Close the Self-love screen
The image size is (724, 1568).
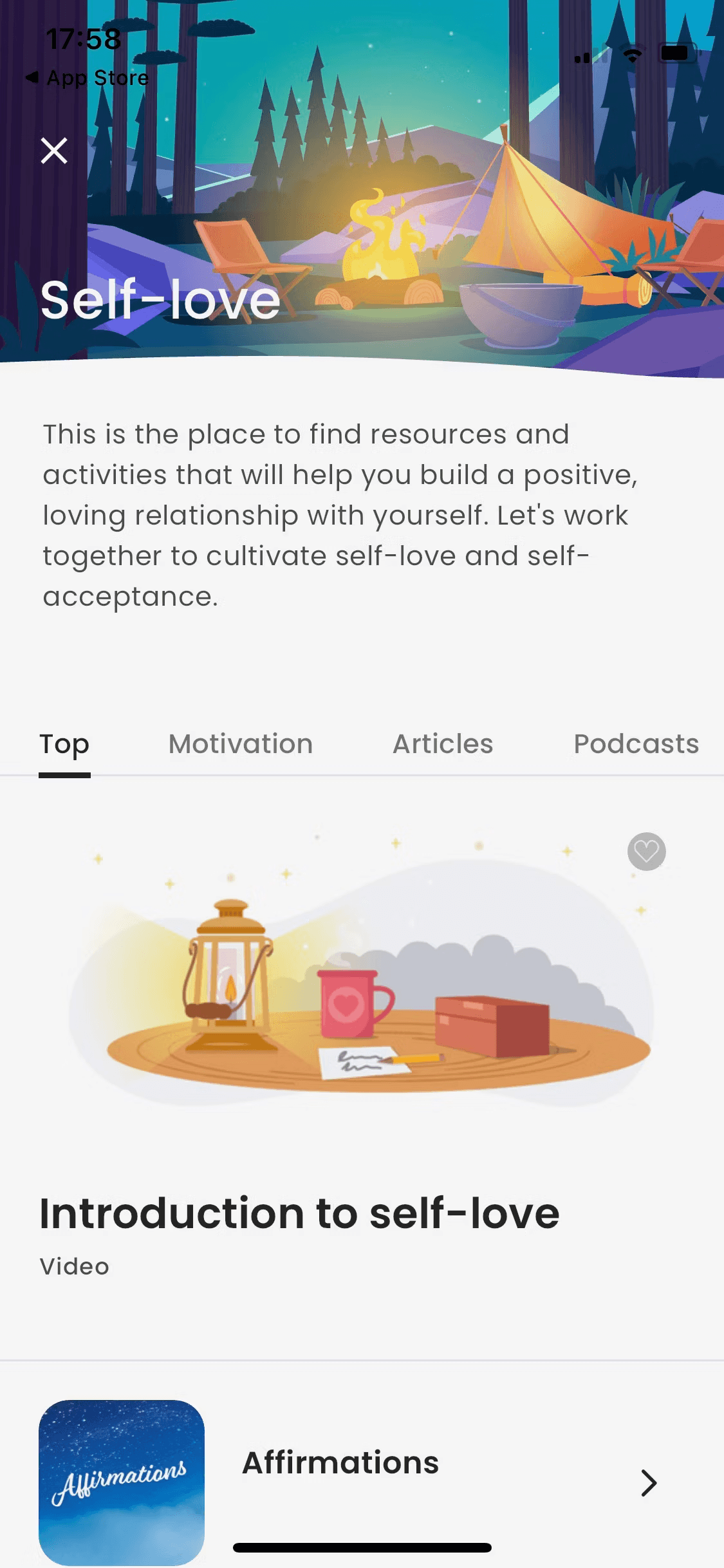pos(54,151)
